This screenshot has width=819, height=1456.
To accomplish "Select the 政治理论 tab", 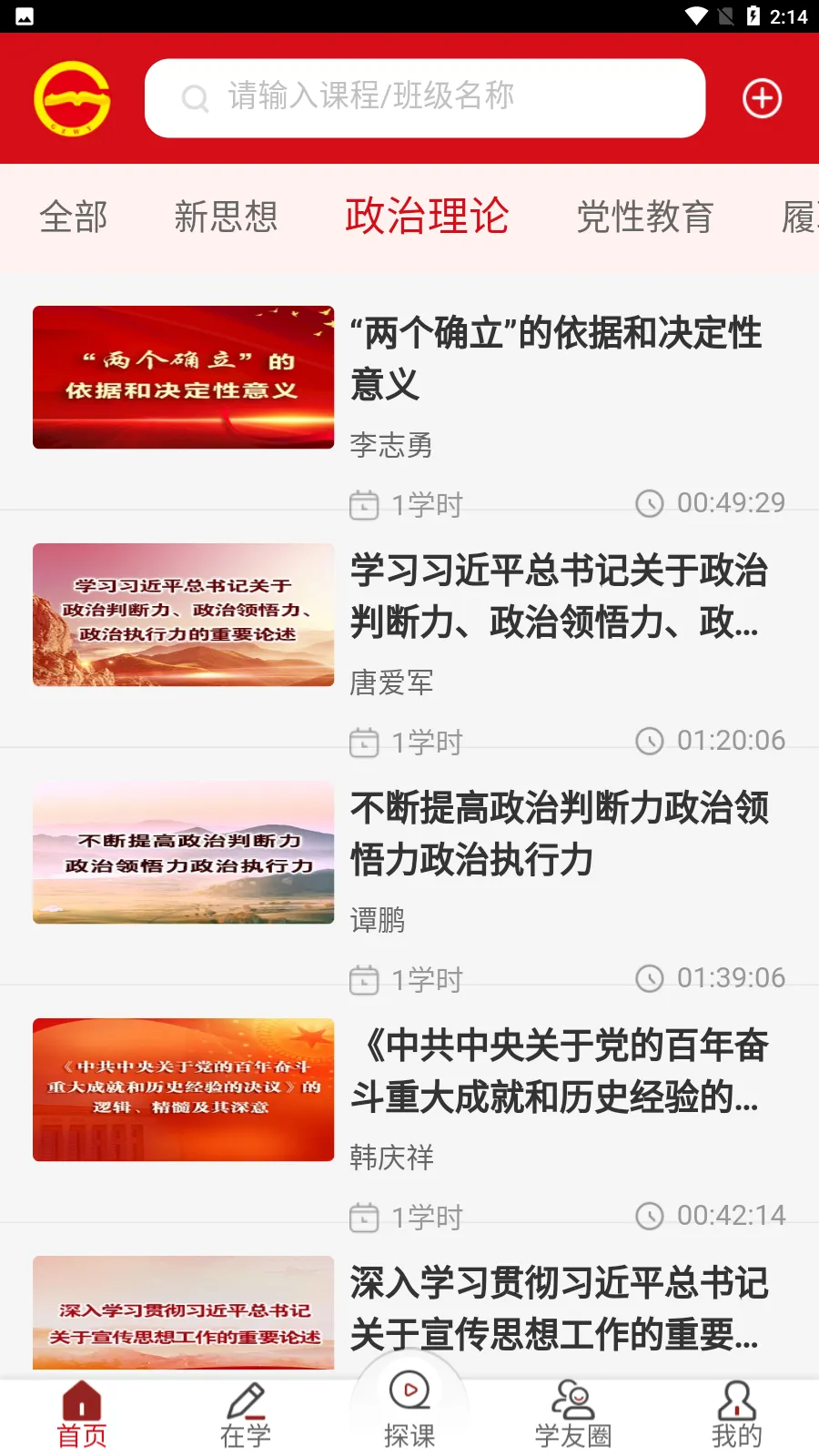I will click(x=427, y=217).
